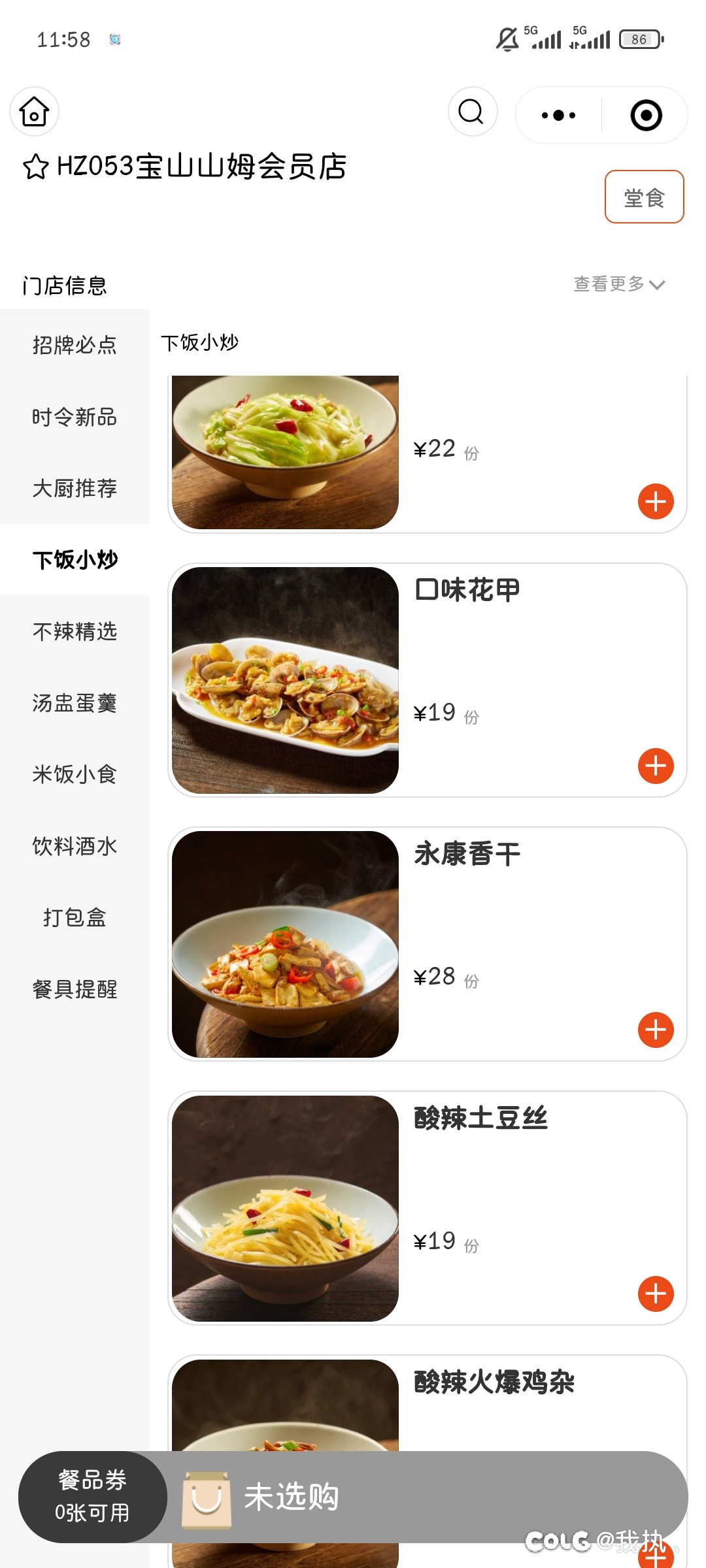
Task: Add 永康香干 to the cart
Action: pyautogui.click(x=656, y=1030)
